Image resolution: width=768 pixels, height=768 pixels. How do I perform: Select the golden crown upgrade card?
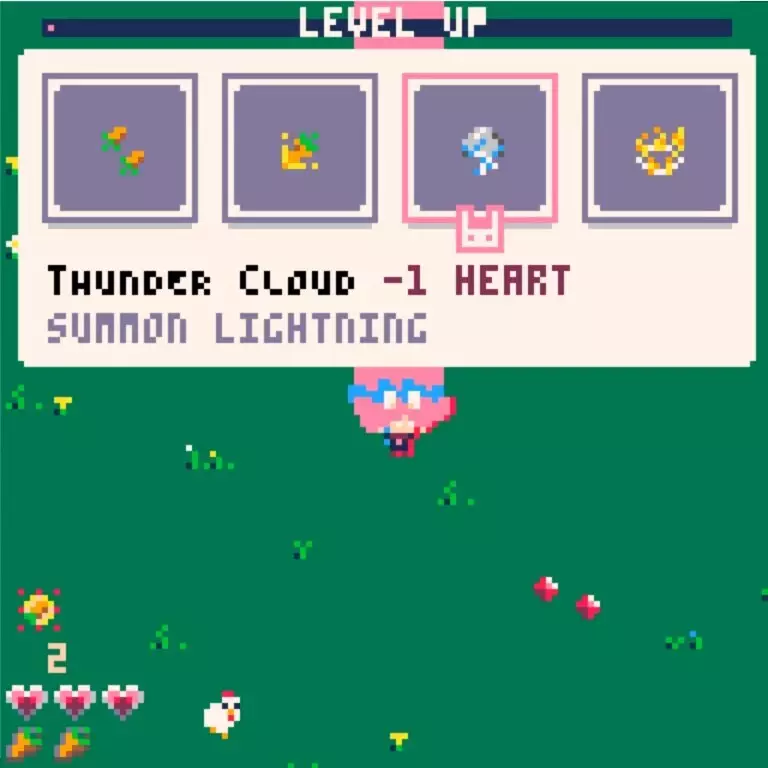coord(660,148)
